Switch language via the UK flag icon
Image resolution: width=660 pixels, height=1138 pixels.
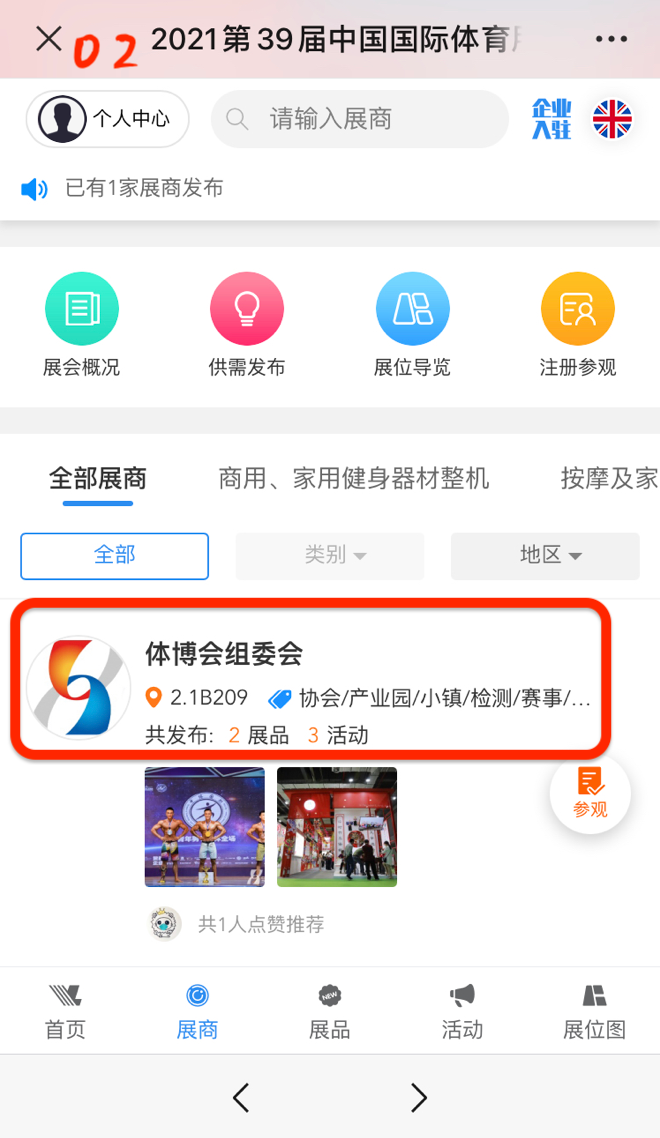(612, 119)
